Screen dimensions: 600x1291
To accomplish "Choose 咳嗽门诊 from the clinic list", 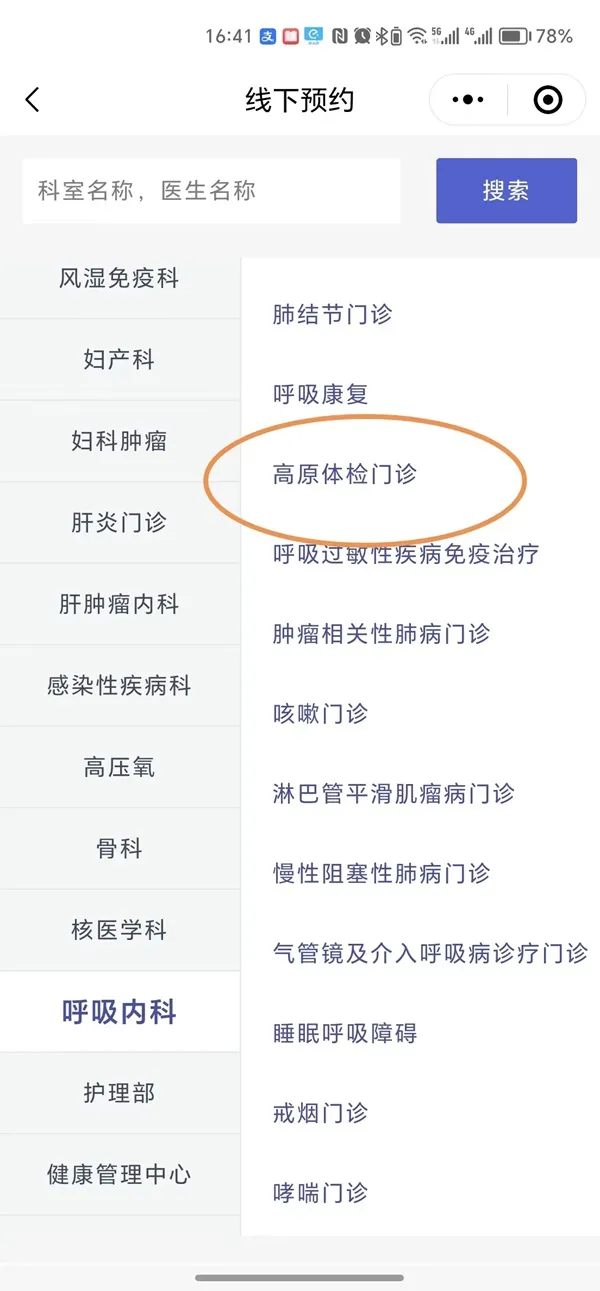I will coord(321,713).
